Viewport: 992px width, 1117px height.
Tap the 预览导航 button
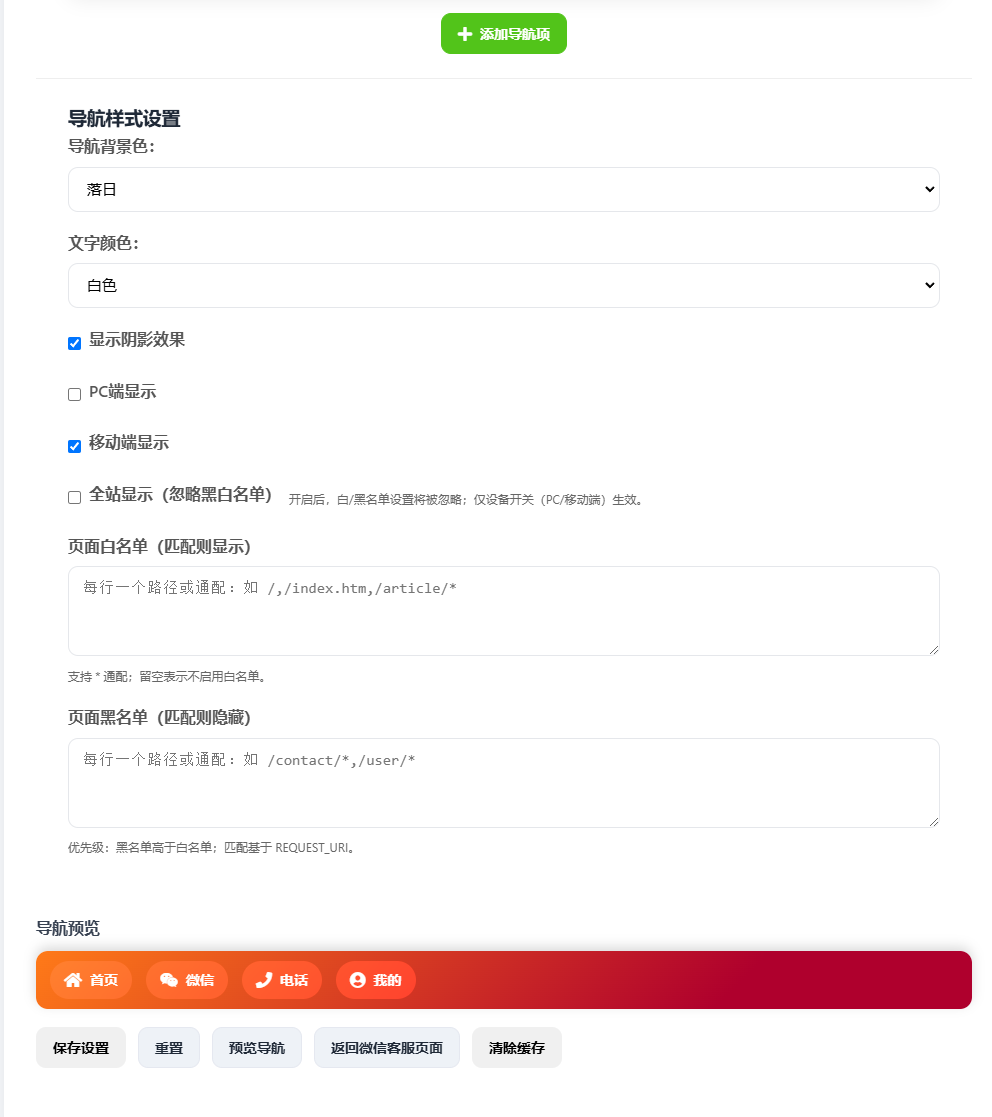(257, 1048)
